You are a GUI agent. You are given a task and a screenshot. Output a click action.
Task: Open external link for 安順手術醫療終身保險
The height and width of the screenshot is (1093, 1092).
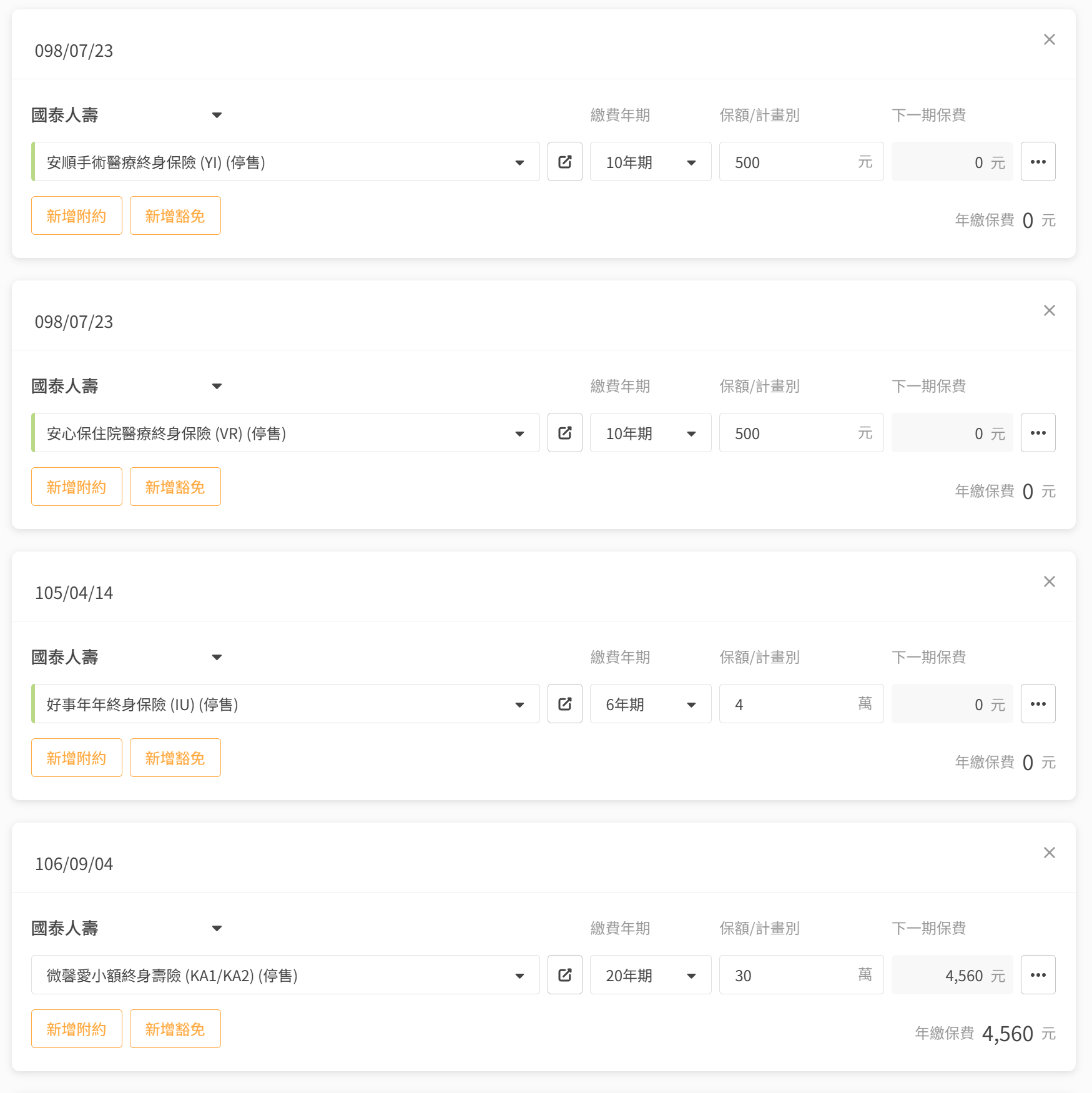coord(564,162)
